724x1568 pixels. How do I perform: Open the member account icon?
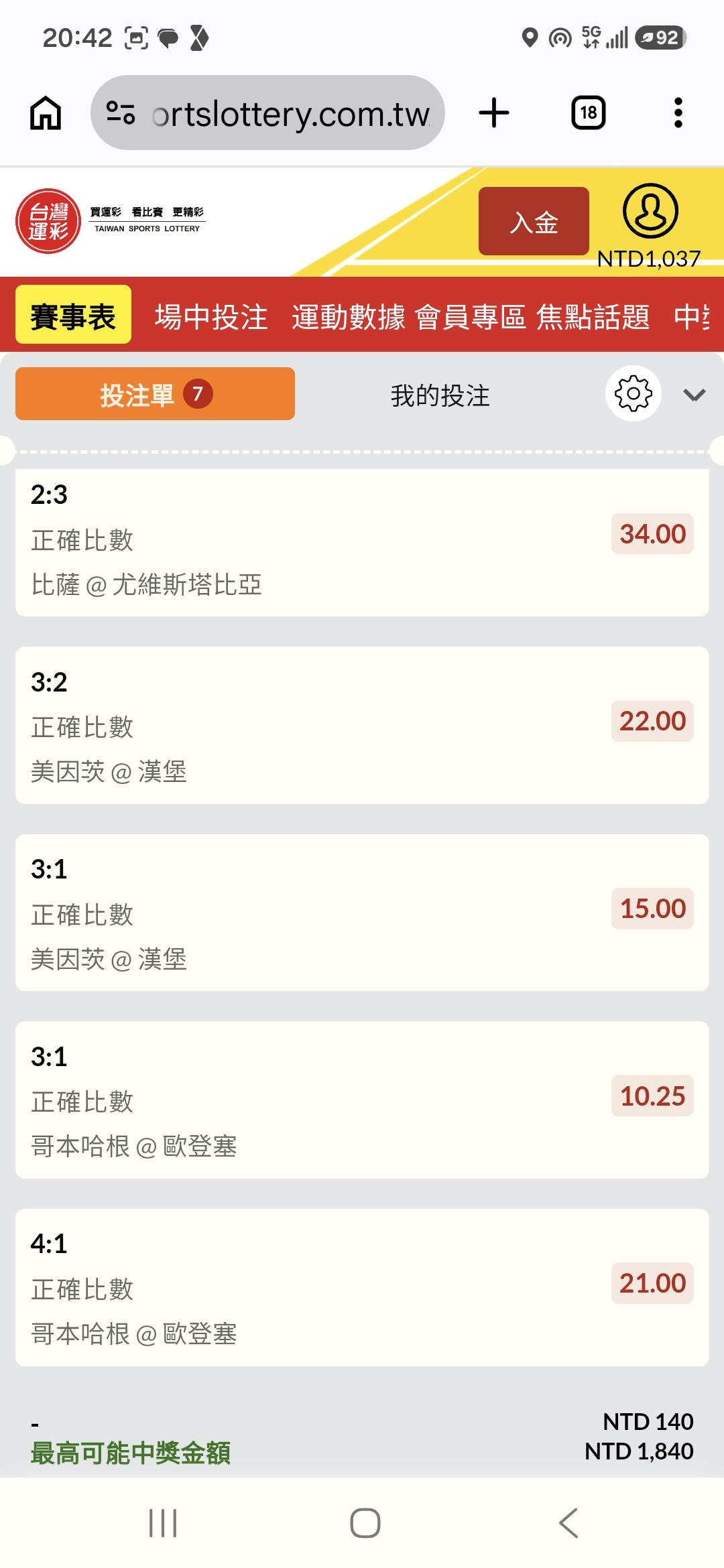(x=650, y=210)
